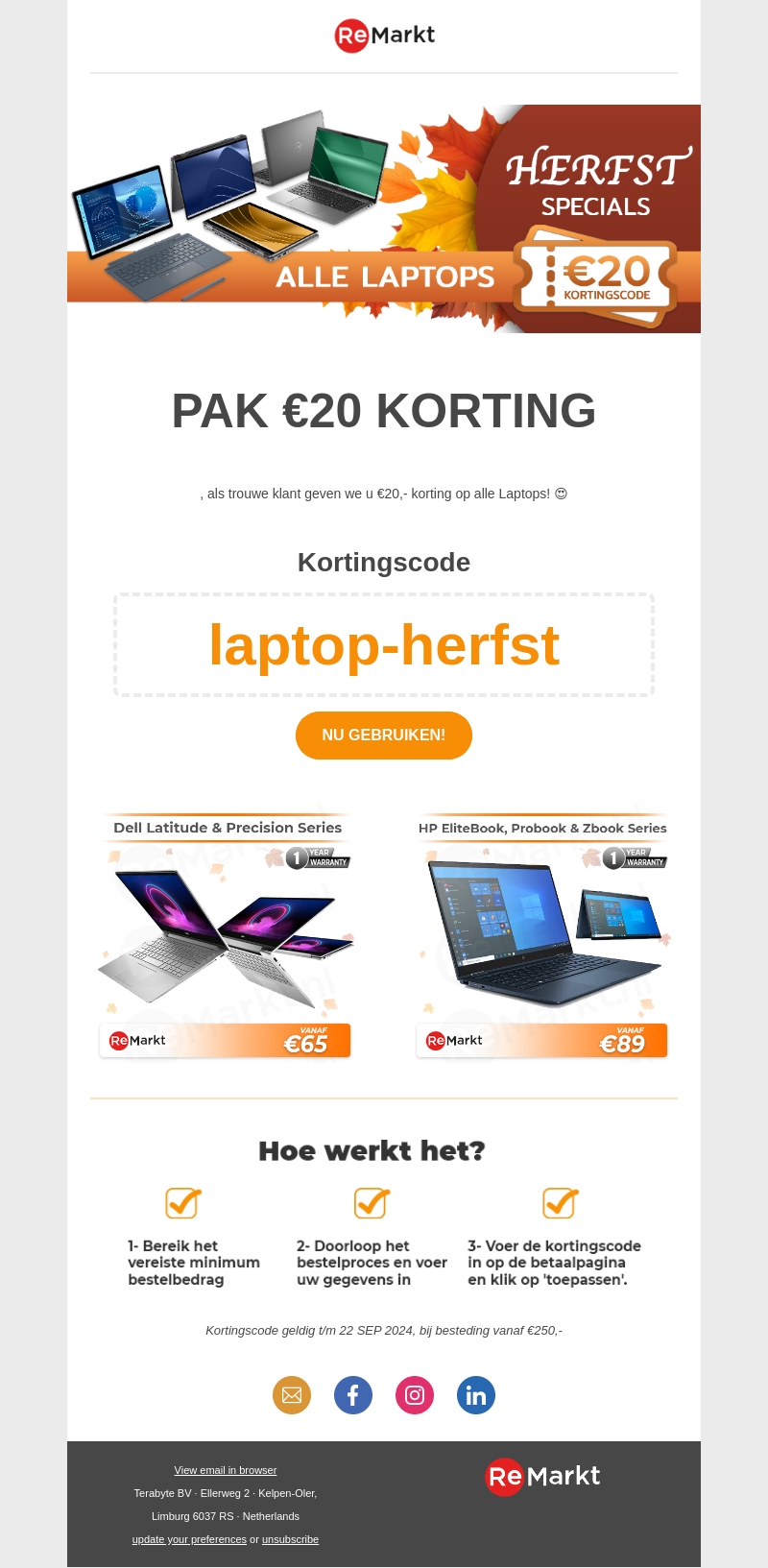Image resolution: width=768 pixels, height=1568 pixels.
Task: Open HP EliteBook, Probook & Zbook card
Action: (542, 936)
